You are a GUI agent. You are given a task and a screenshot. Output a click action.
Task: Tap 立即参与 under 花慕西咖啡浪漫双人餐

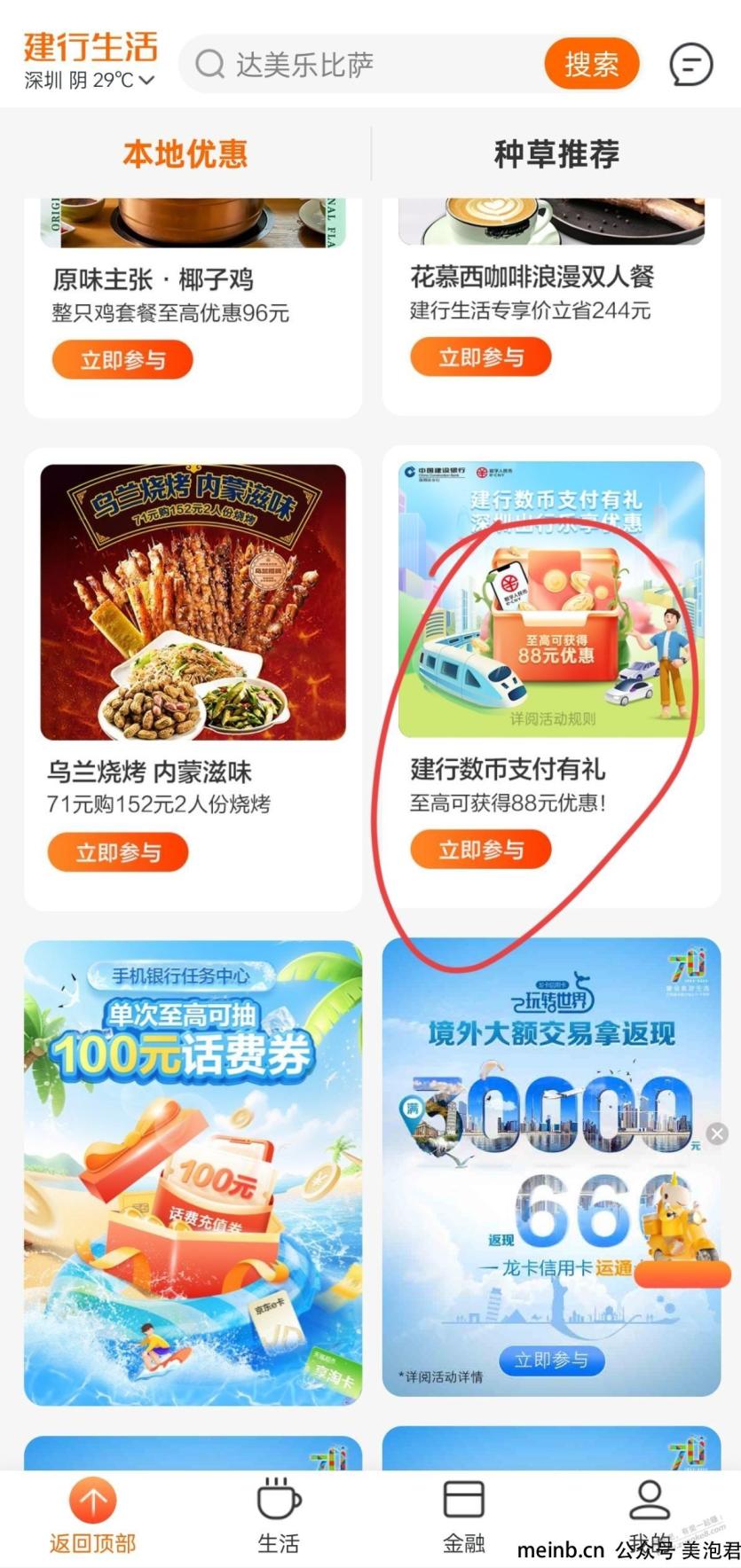[x=480, y=357]
